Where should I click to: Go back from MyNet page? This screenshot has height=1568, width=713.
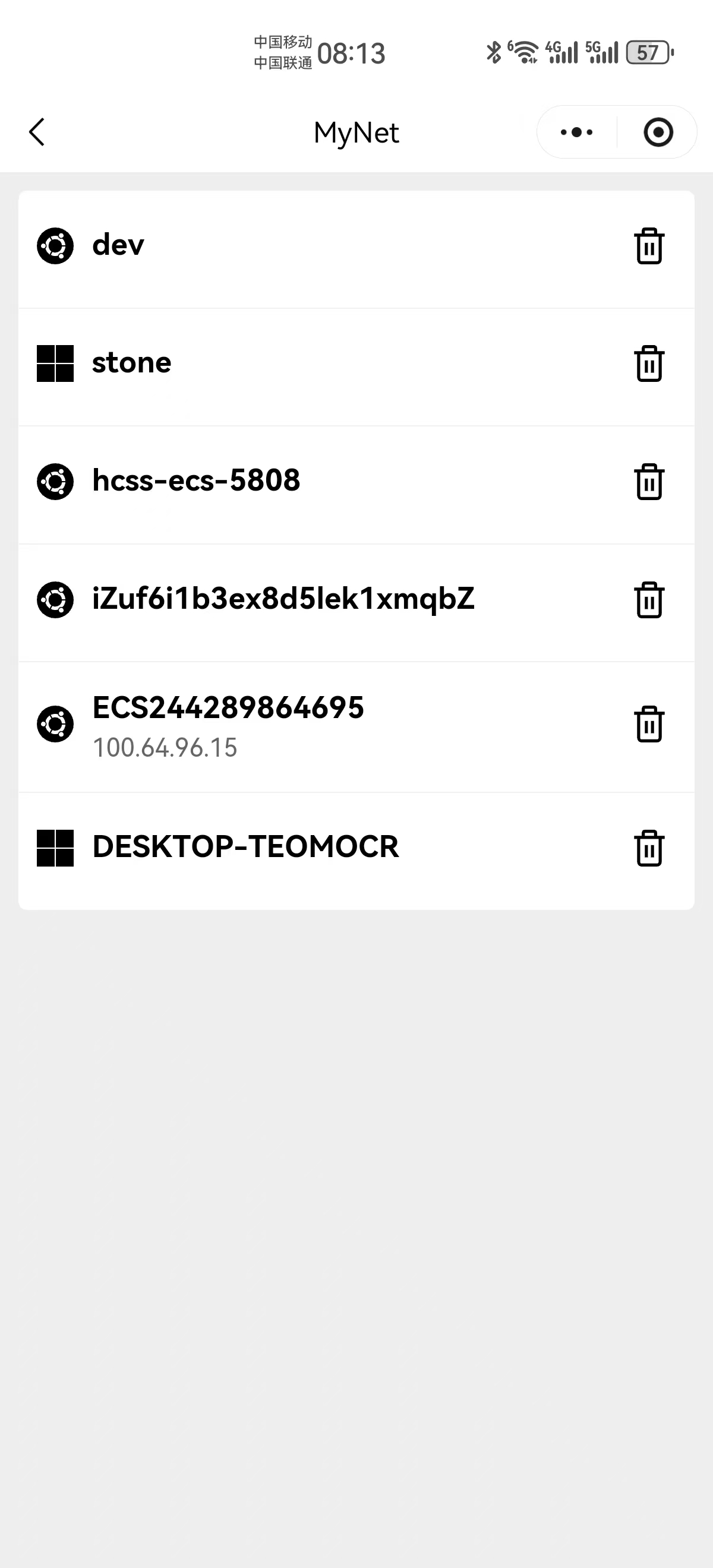tap(37, 132)
